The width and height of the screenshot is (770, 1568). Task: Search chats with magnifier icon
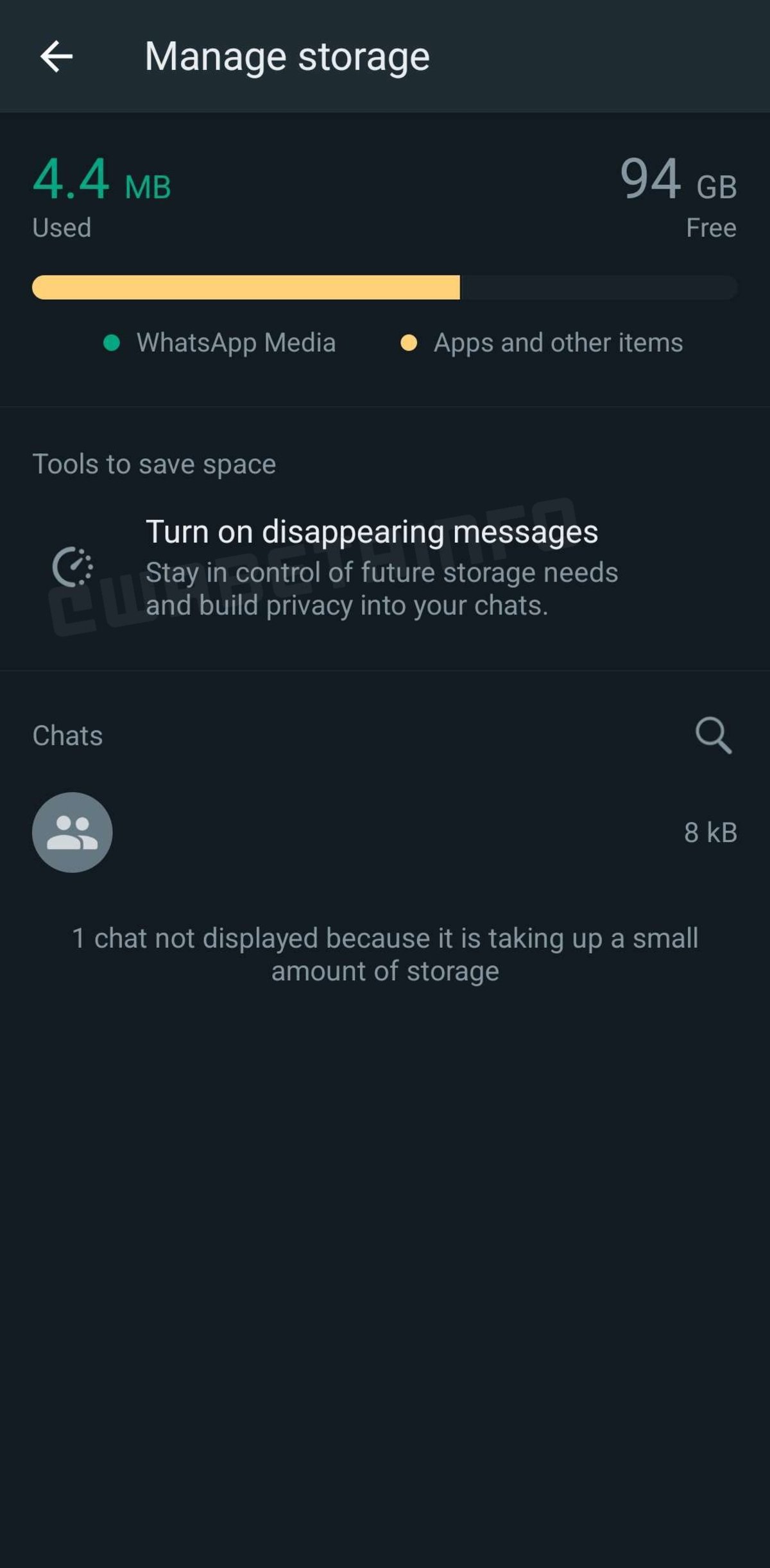click(713, 735)
